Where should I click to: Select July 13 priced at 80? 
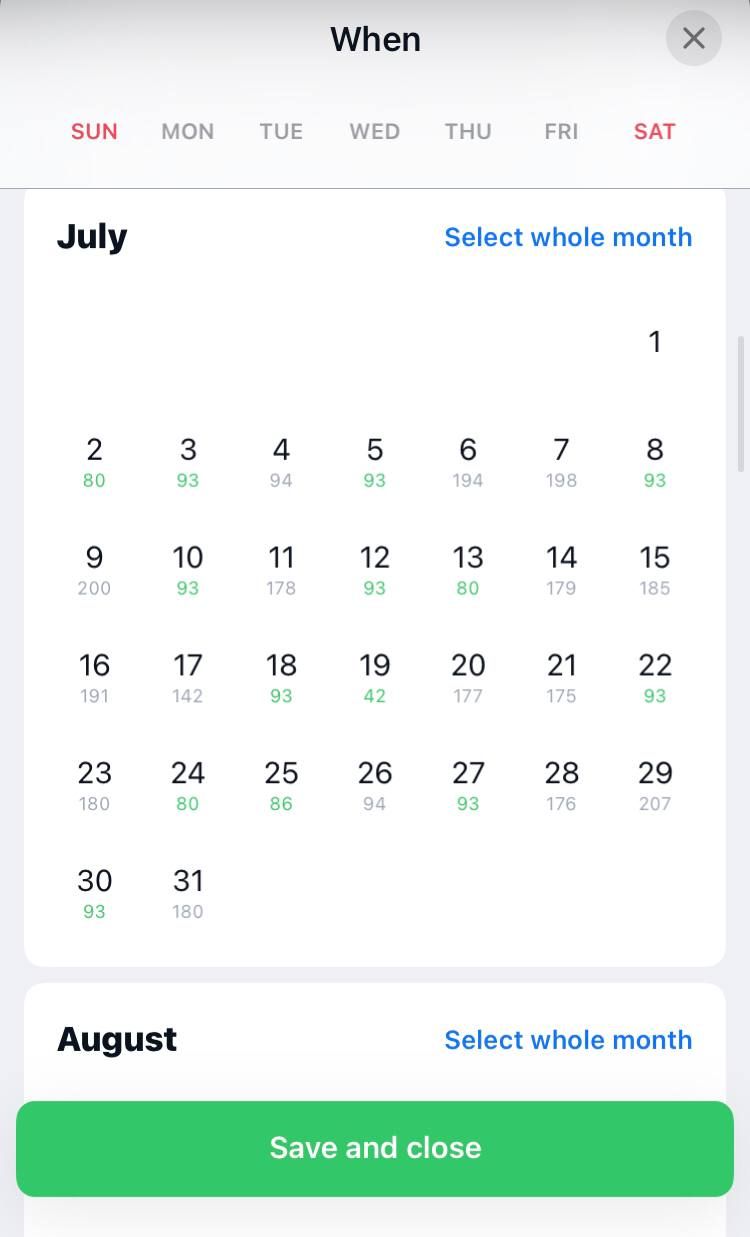tap(468, 569)
